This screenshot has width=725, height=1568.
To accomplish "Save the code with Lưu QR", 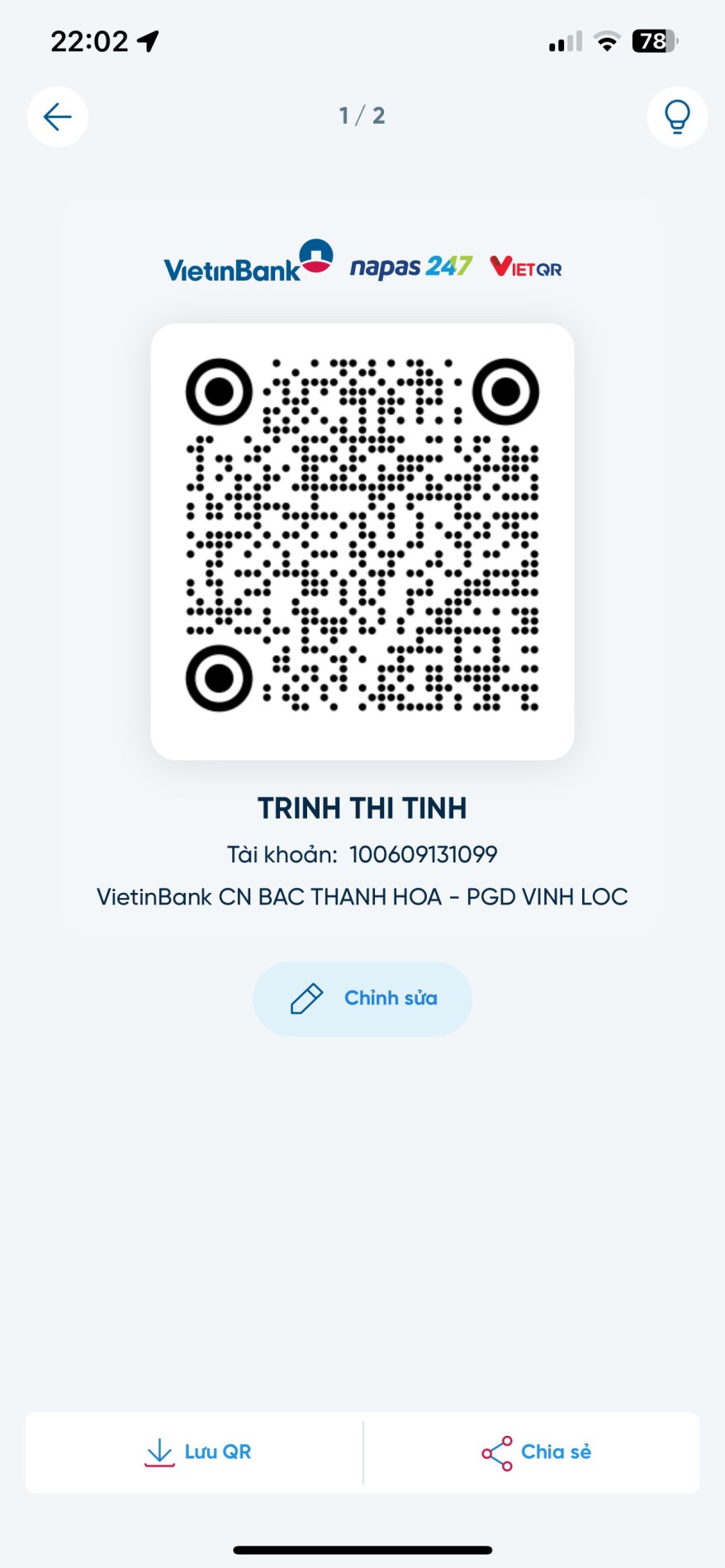I will tap(197, 1452).
